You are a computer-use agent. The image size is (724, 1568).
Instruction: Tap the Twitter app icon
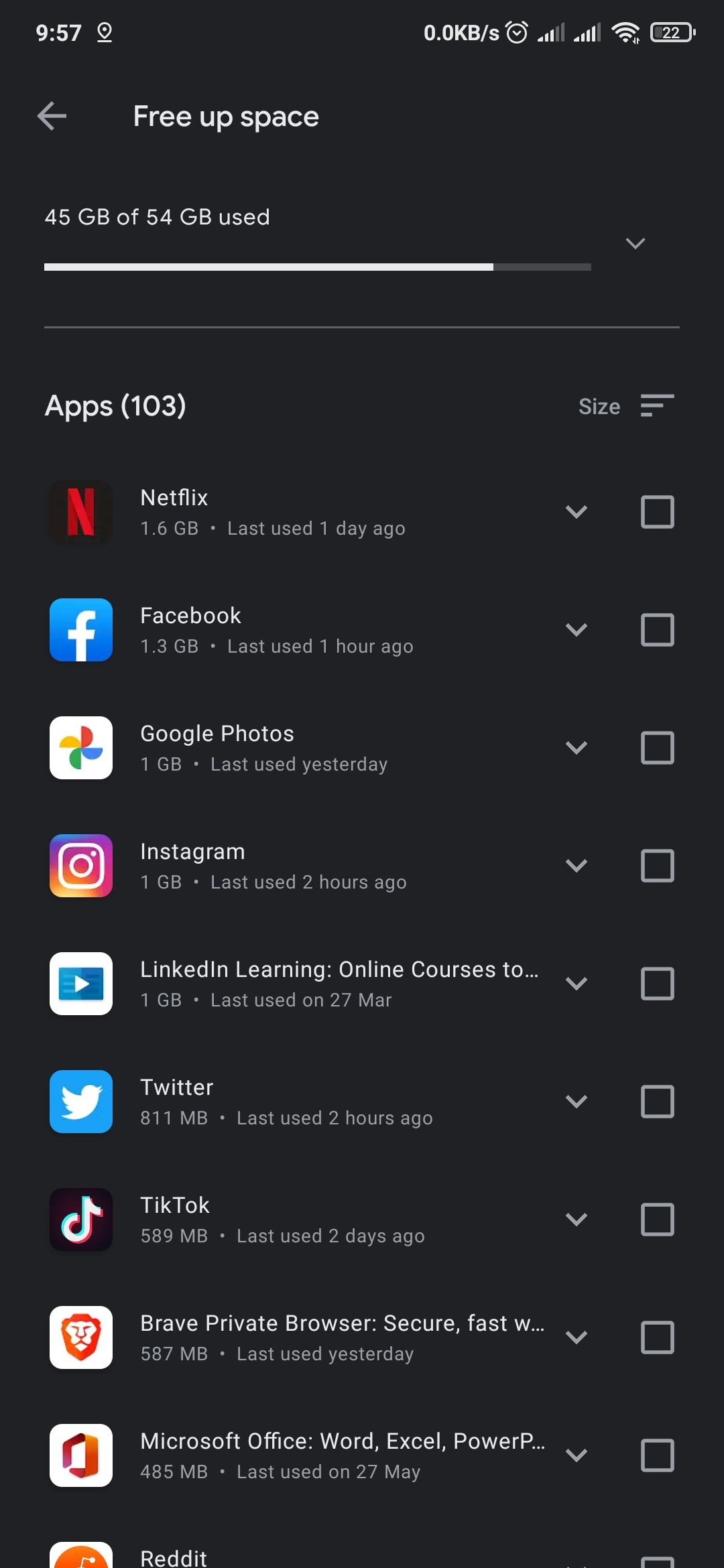click(80, 1102)
